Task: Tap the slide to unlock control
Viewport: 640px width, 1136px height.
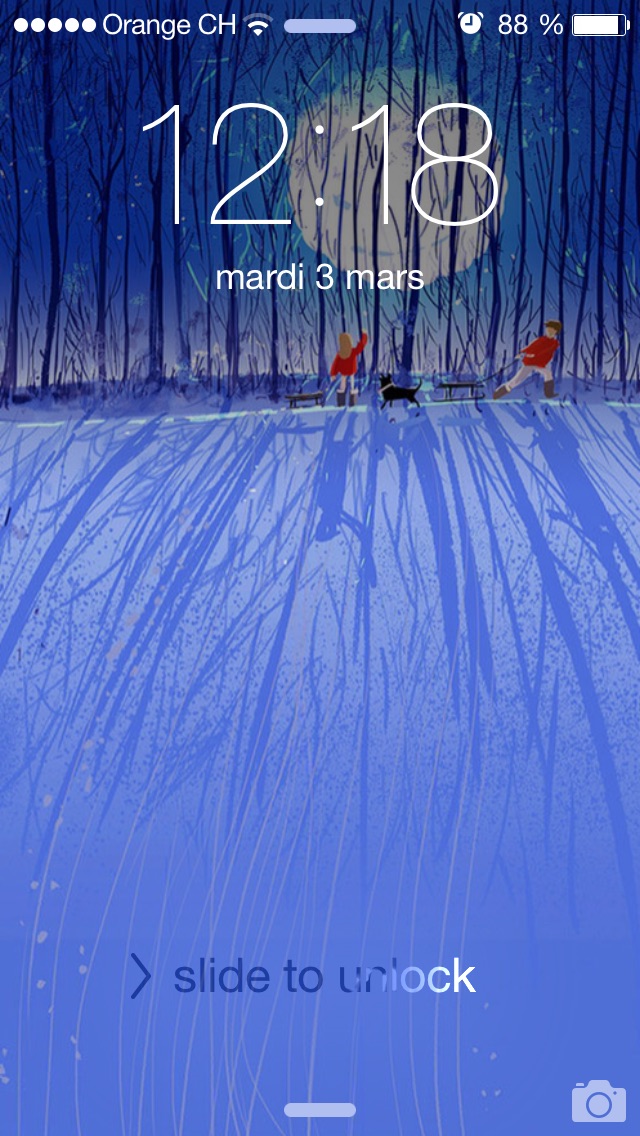Action: coord(305,977)
